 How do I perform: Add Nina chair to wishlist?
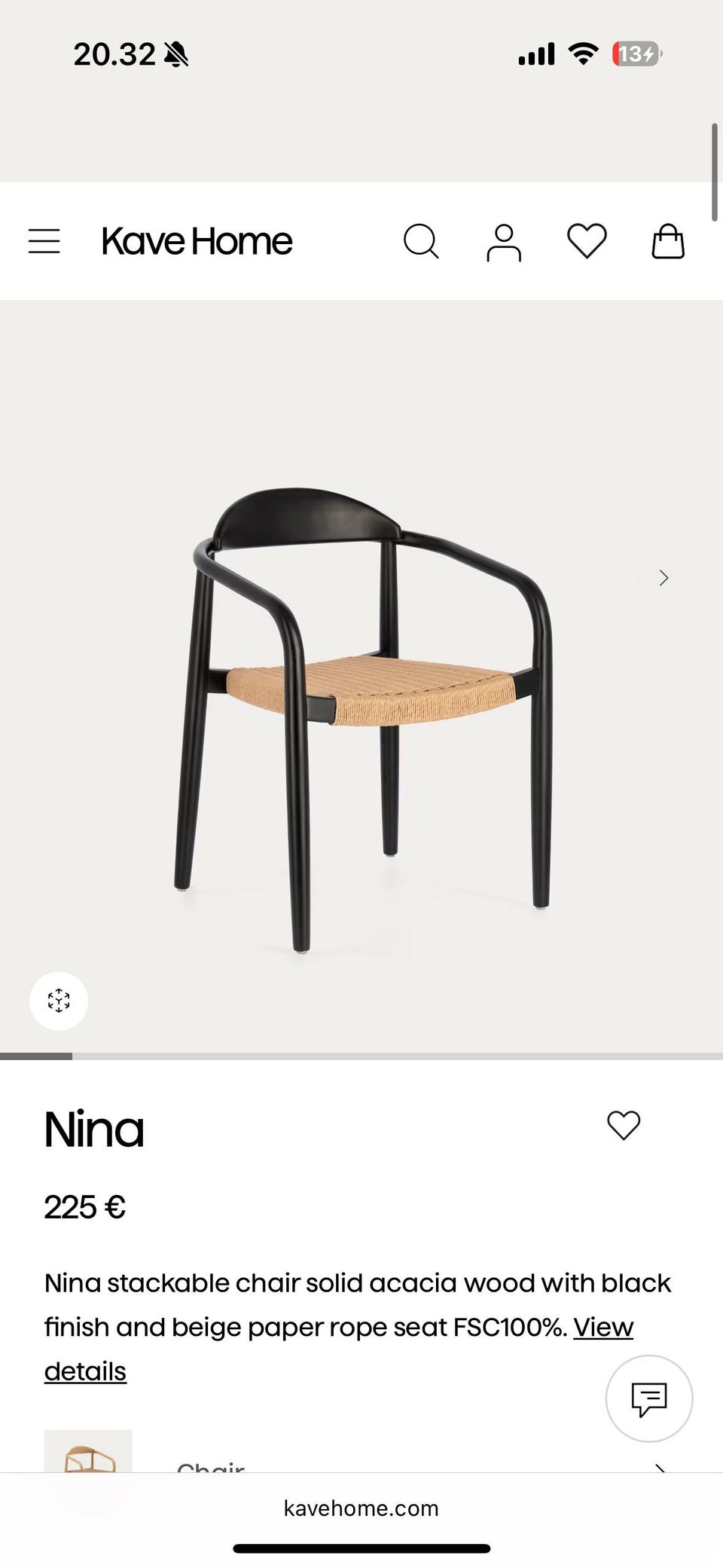coord(624,1126)
